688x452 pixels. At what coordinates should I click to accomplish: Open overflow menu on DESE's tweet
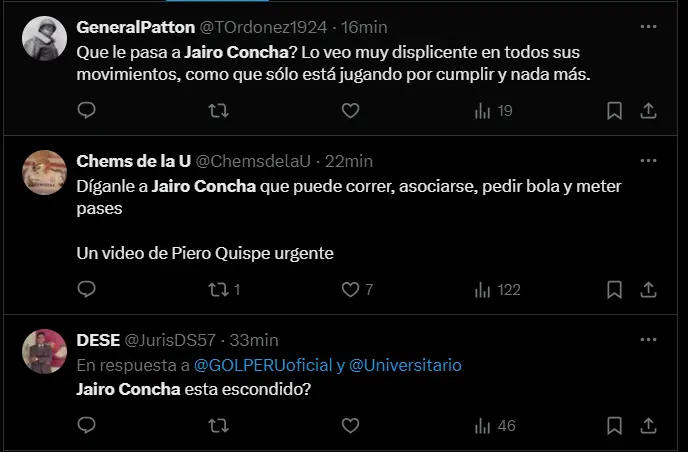[x=648, y=338]
